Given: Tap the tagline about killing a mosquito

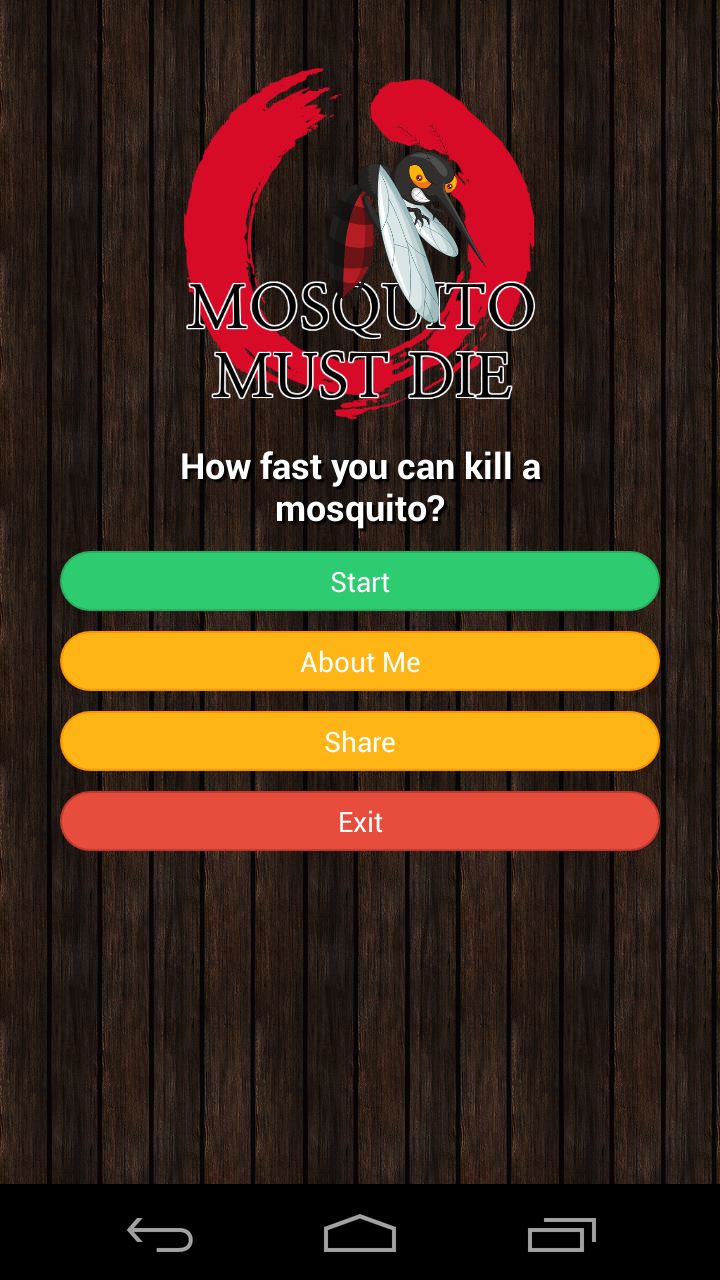Looking at the screenshot, I should tap(360, 487).
